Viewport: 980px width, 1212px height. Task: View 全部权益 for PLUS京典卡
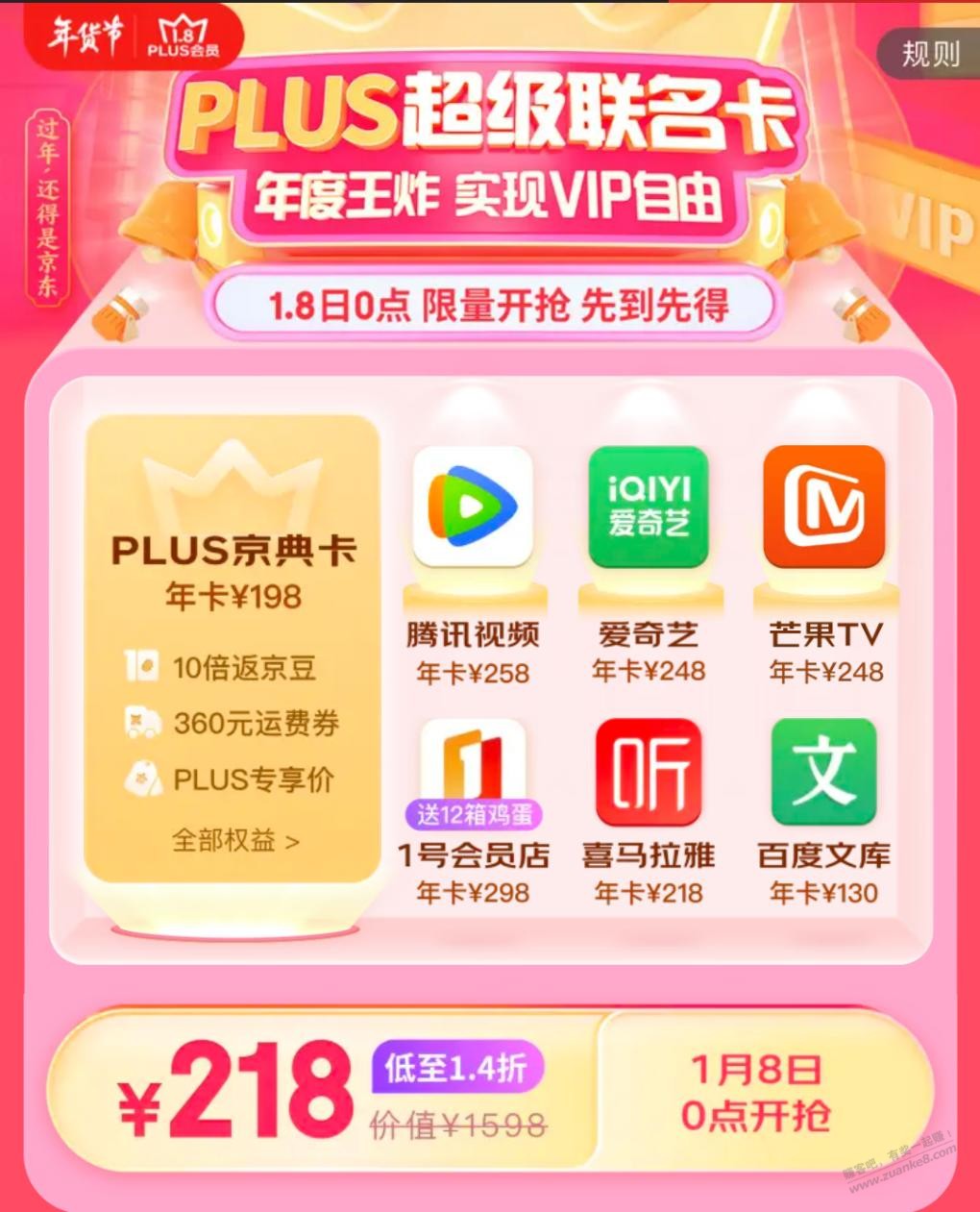234,841
